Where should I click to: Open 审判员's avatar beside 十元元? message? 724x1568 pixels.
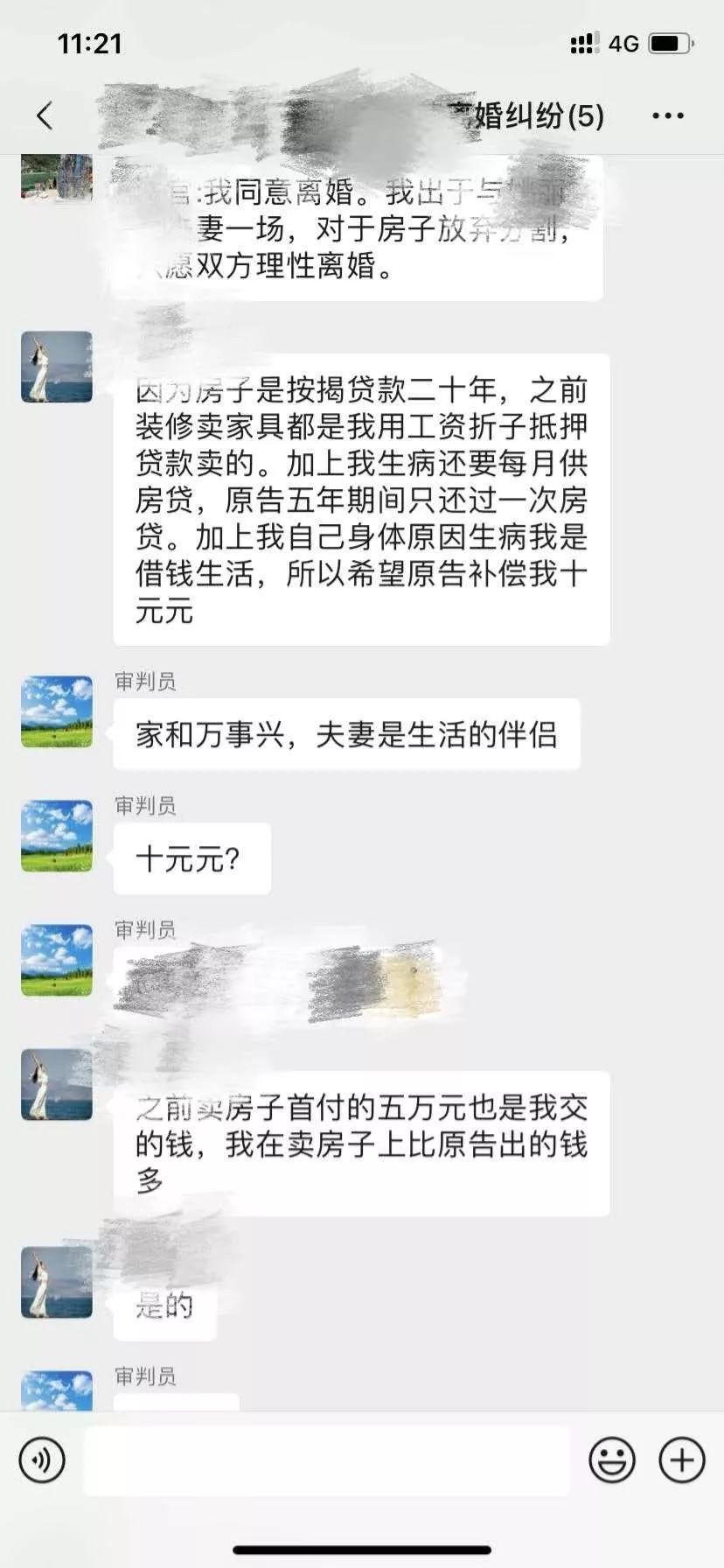57,836
